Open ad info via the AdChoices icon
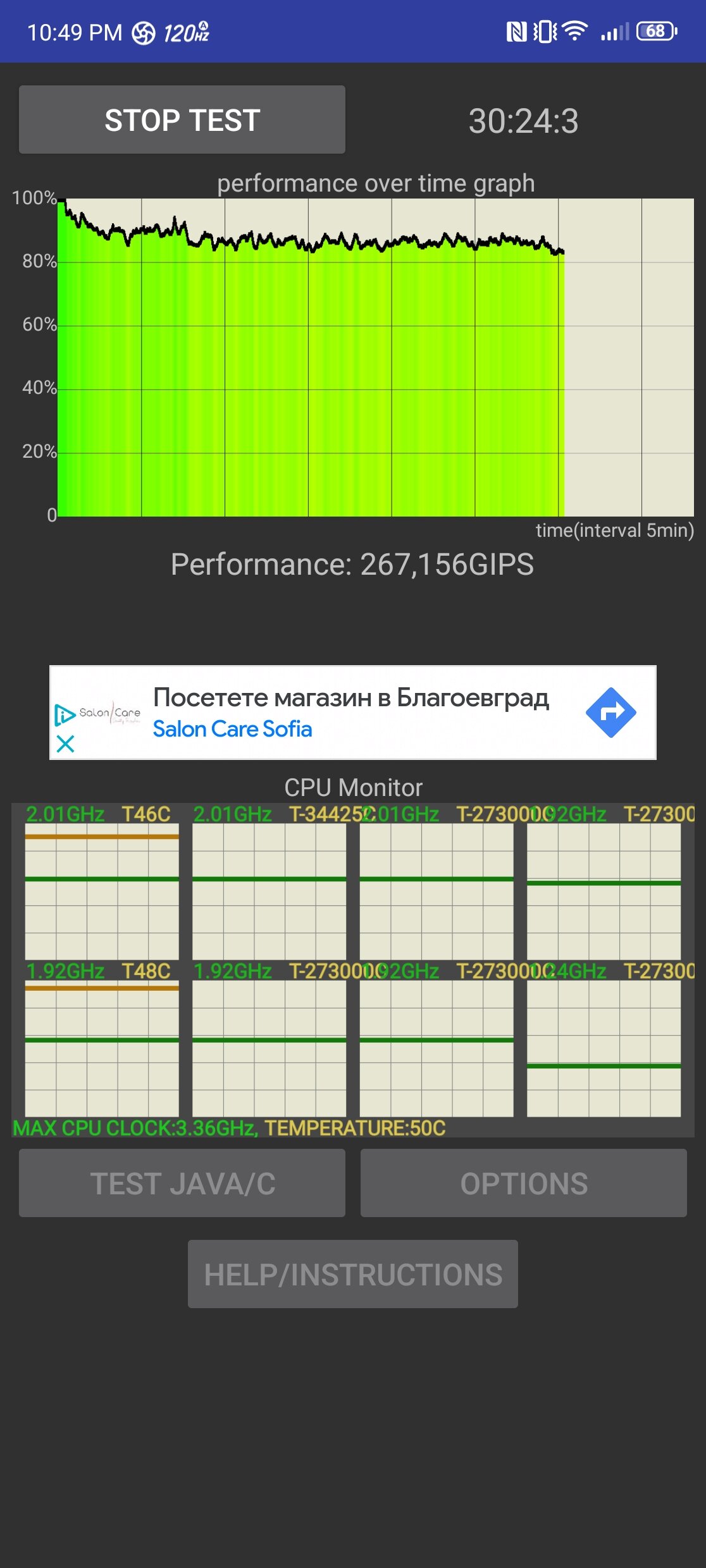Viewport: 706px width, 1568px height. [65, 715]
